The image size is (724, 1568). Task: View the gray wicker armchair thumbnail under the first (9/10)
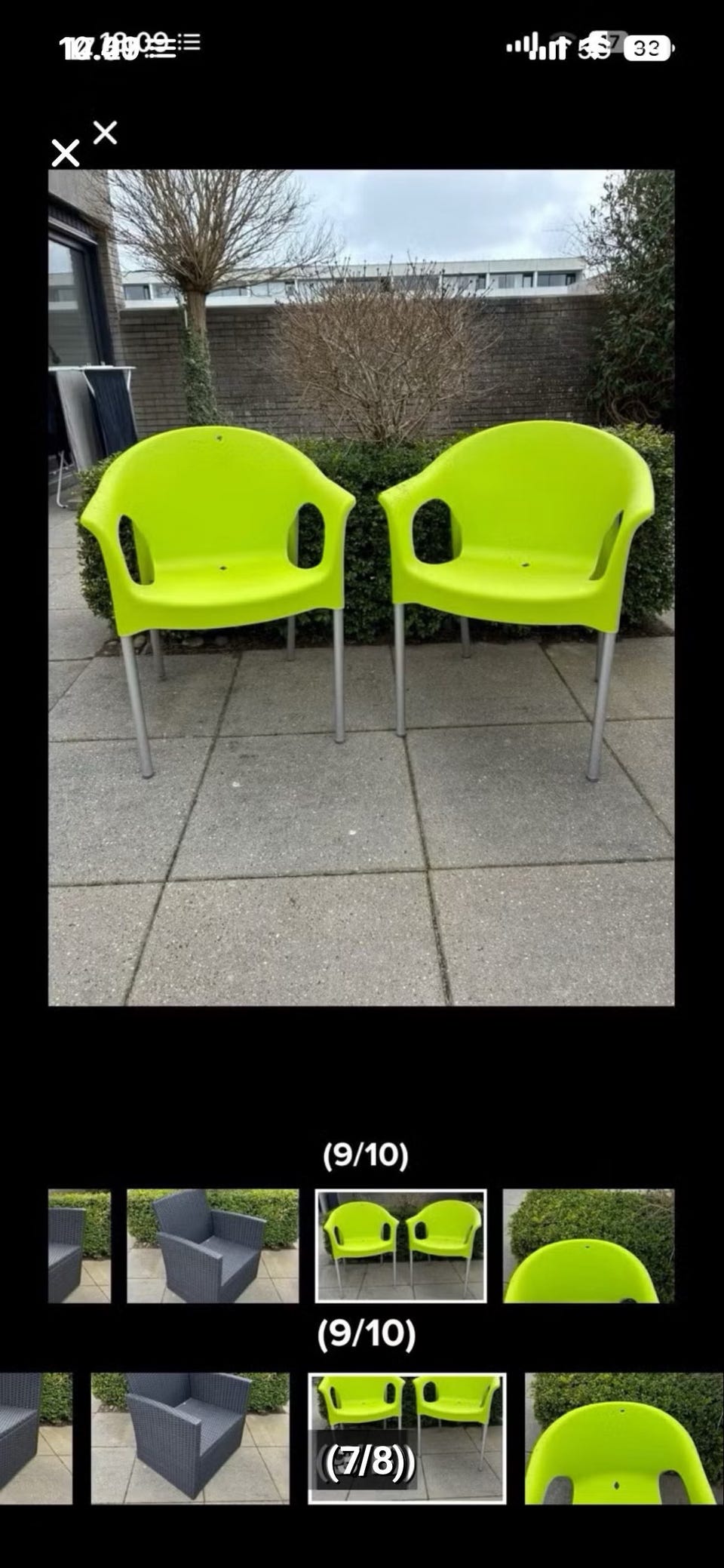point(213,1246)
